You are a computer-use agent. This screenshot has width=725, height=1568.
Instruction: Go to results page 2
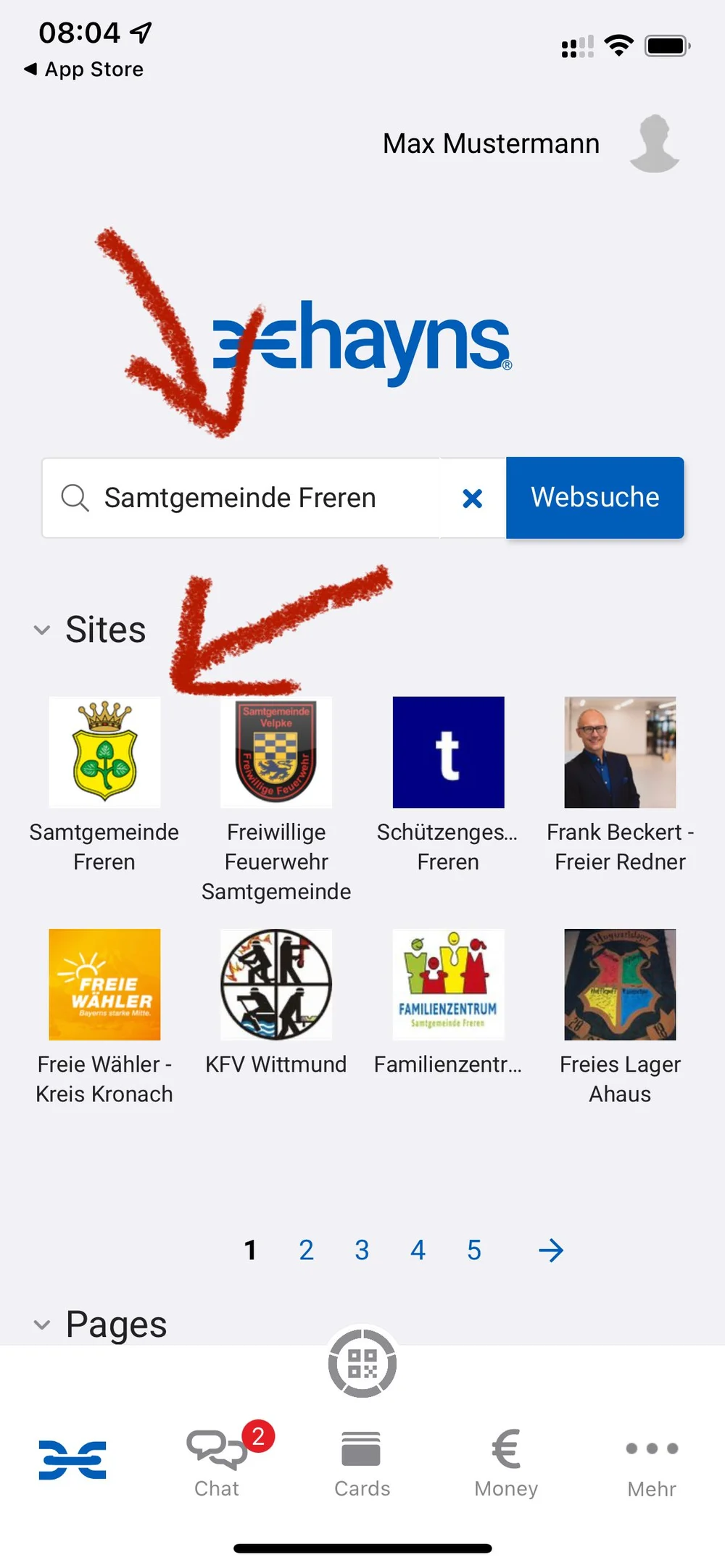coord(306,1250)
